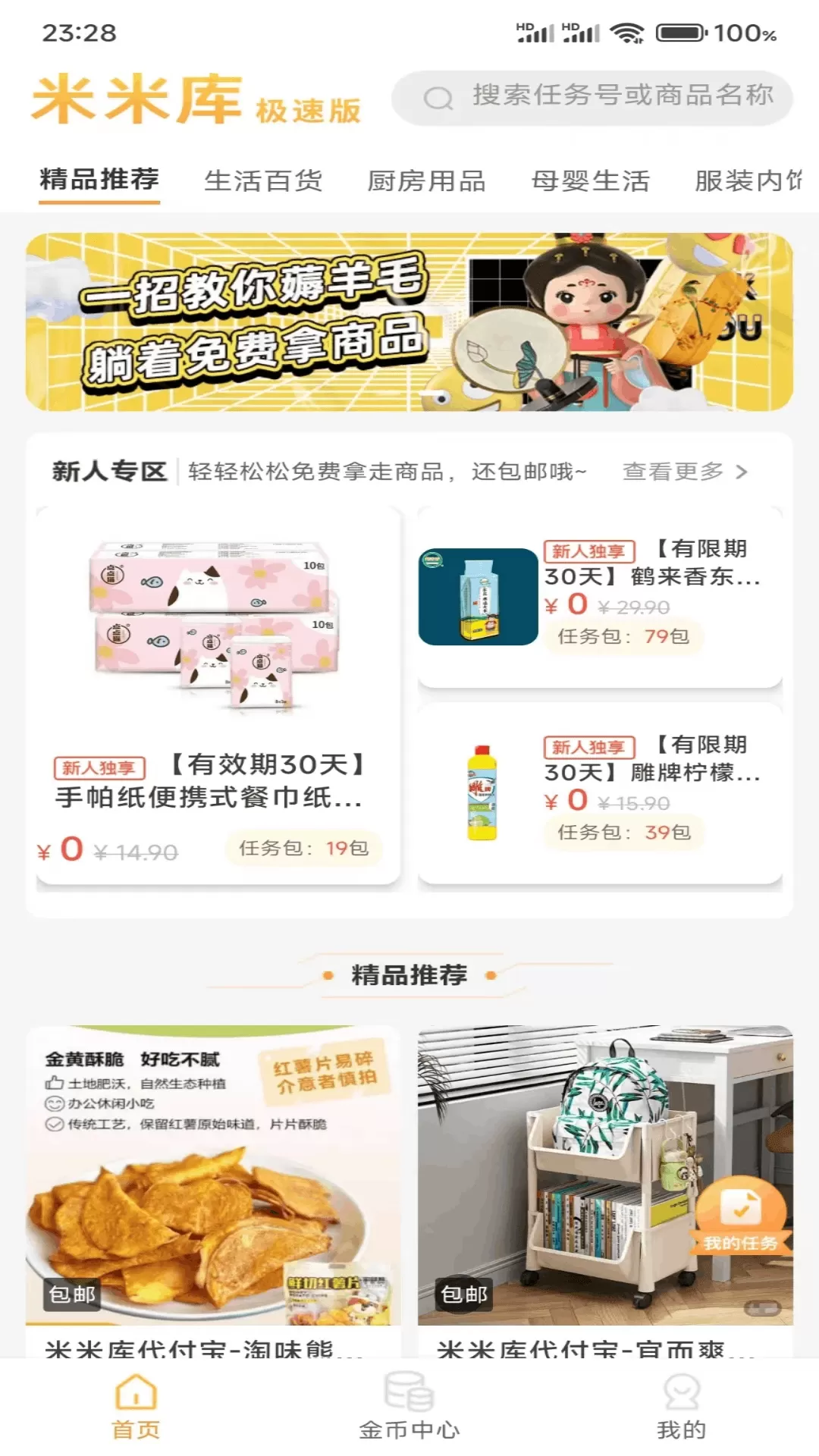Open the 手帕纸便携式餐巾纸 product card
This screenshot has width=819, height=1456.
click(x=218, y=694)
